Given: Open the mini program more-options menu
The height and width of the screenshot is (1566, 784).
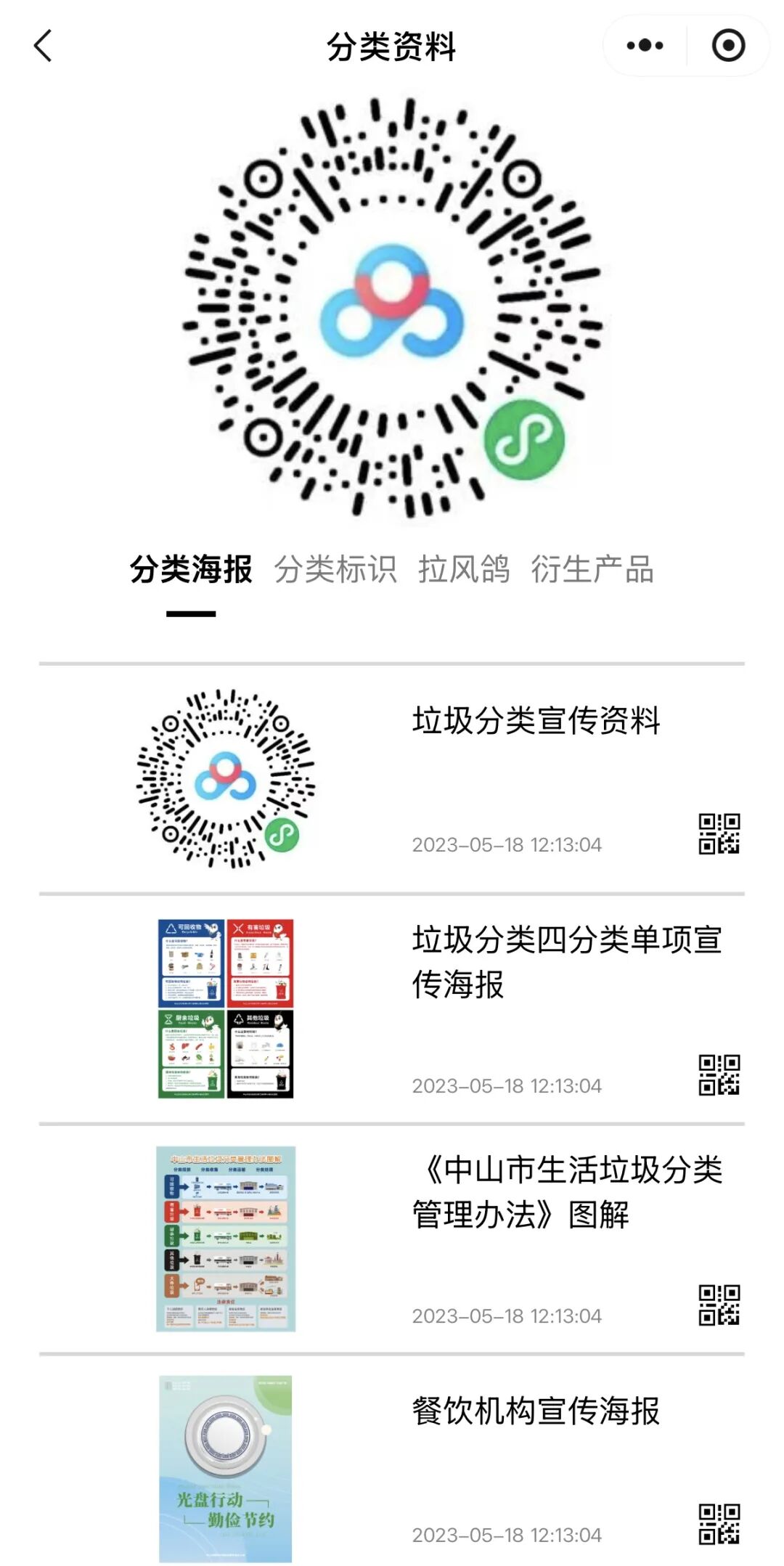Looking at the screenshot, I should [x=645, y=46].
